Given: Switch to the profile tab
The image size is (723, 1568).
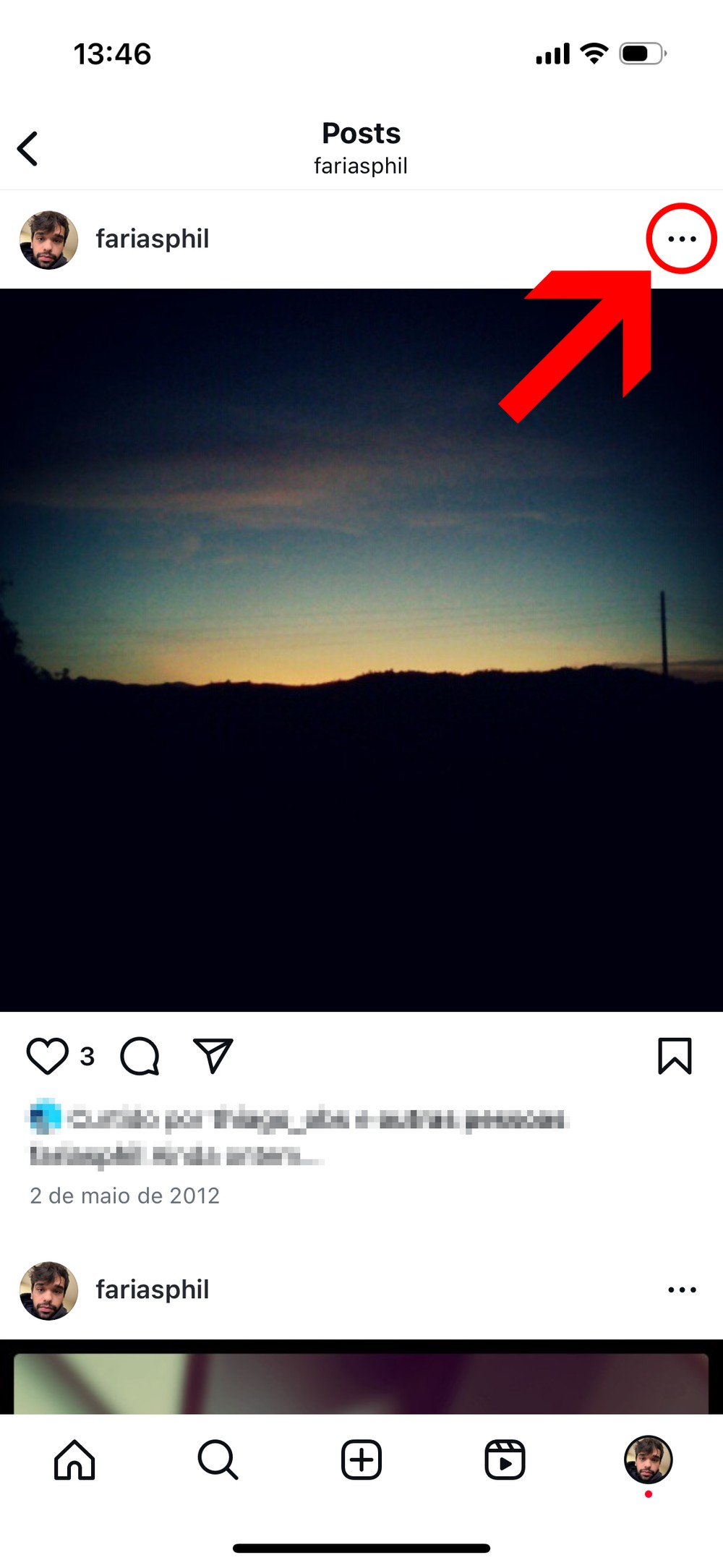Looking at the screenshot, I should pos(648,1460).
